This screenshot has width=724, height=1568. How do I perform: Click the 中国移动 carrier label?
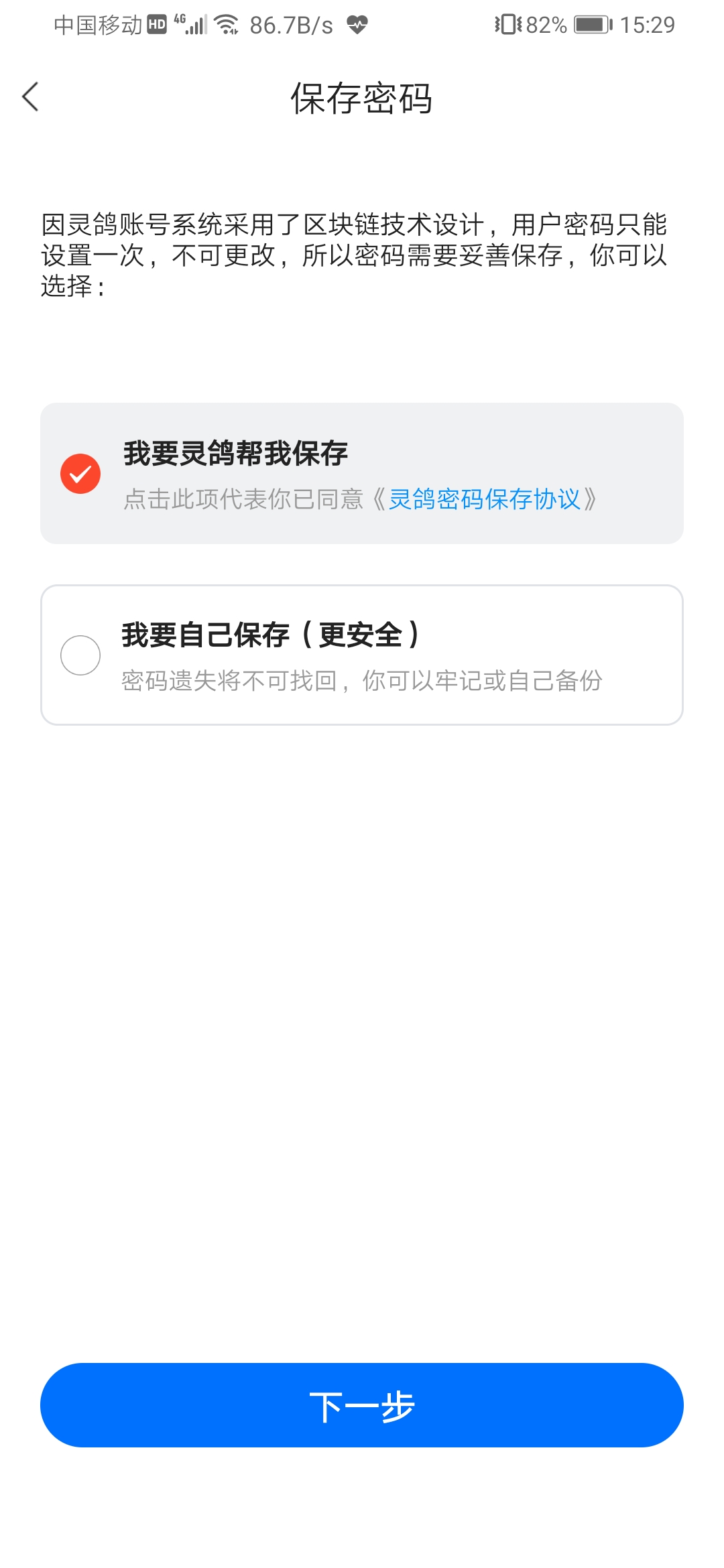[99, 24]
